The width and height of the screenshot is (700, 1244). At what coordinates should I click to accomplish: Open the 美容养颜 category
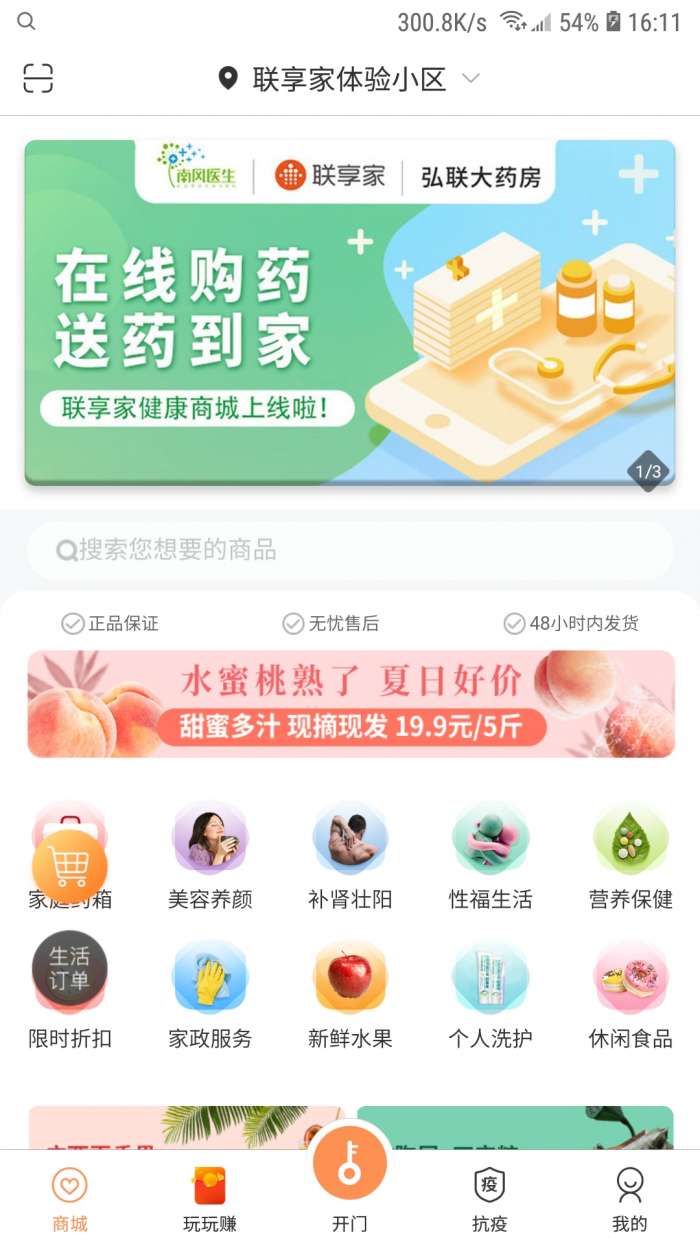209,855
